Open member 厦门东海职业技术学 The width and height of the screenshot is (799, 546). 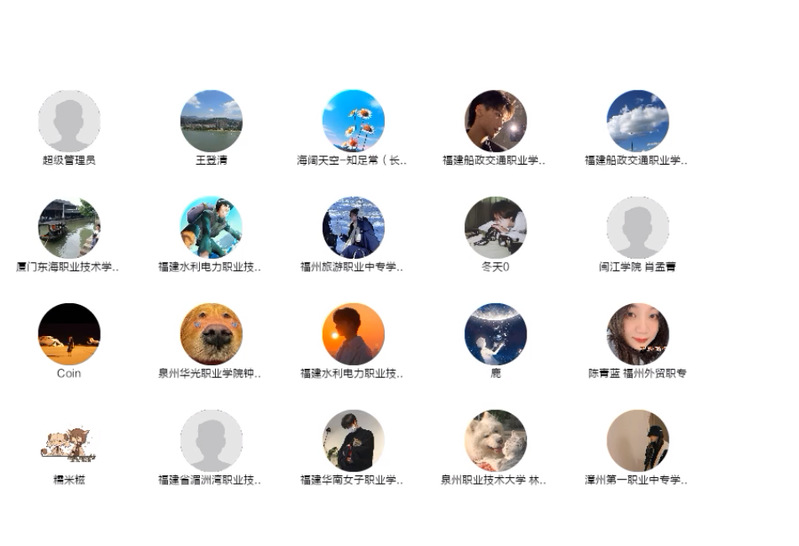coord(69,228)
